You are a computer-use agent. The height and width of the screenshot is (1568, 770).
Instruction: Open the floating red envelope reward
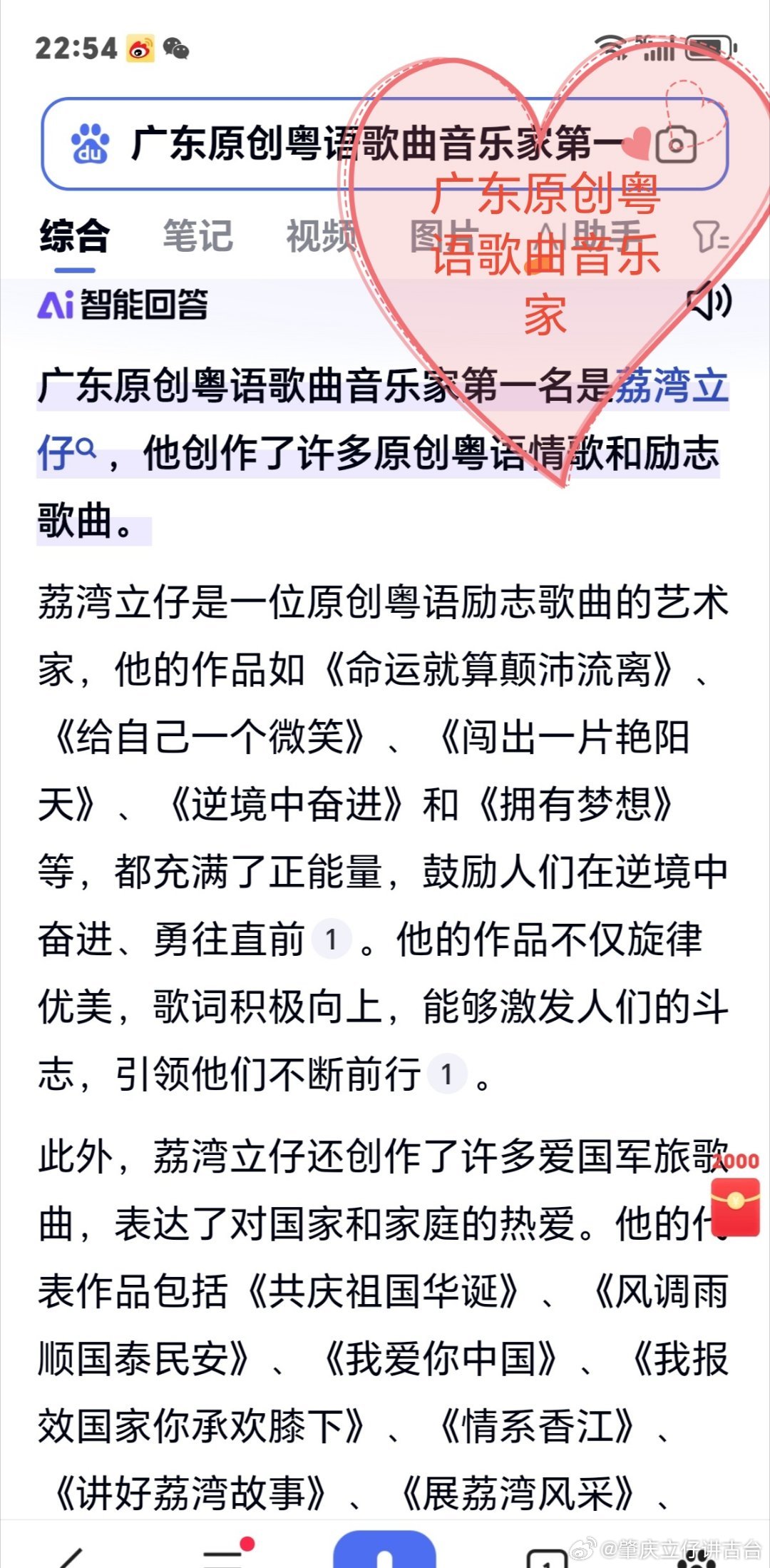coord(736,1196)
